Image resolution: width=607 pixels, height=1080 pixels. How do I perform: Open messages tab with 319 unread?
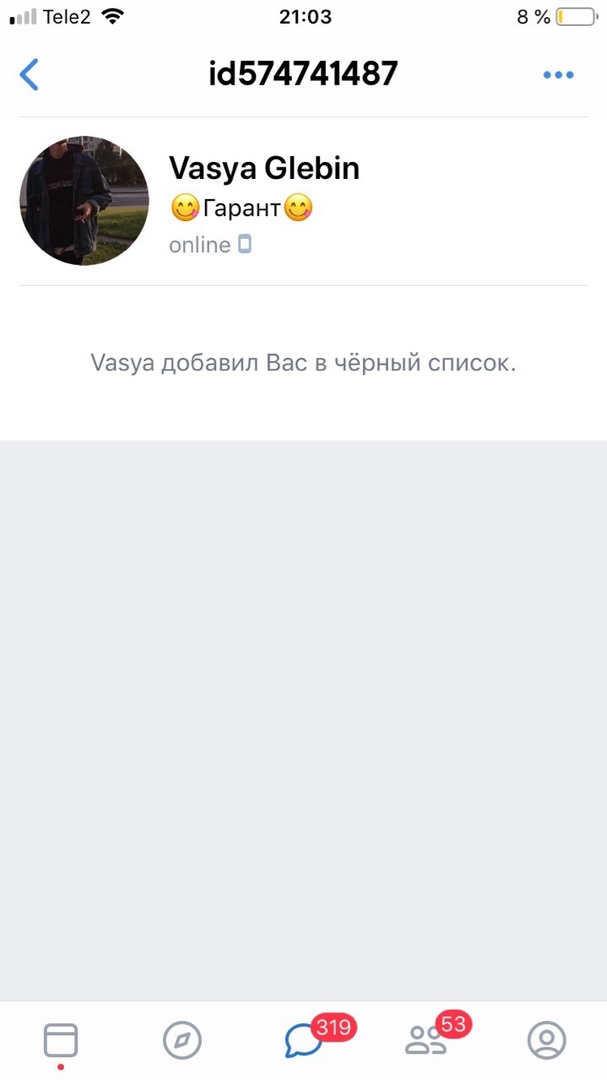pyautogui.click(x=304, y=1040)
